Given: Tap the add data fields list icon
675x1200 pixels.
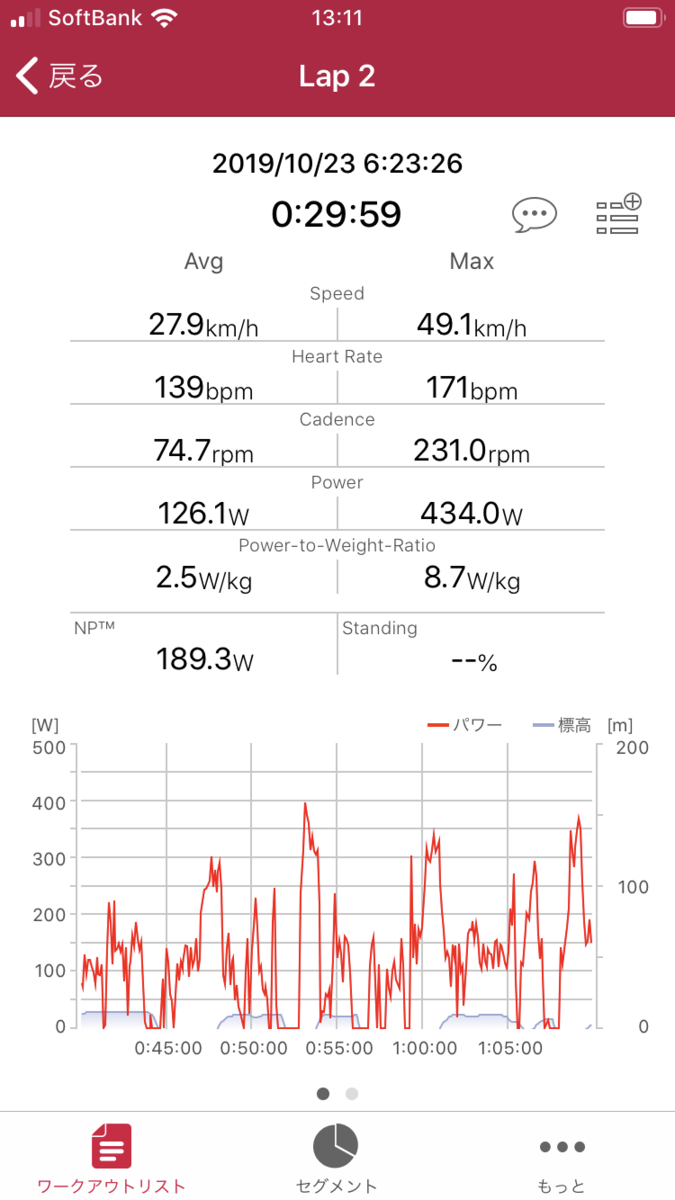Looking at the screenshot, I should [x=618, y=214].
